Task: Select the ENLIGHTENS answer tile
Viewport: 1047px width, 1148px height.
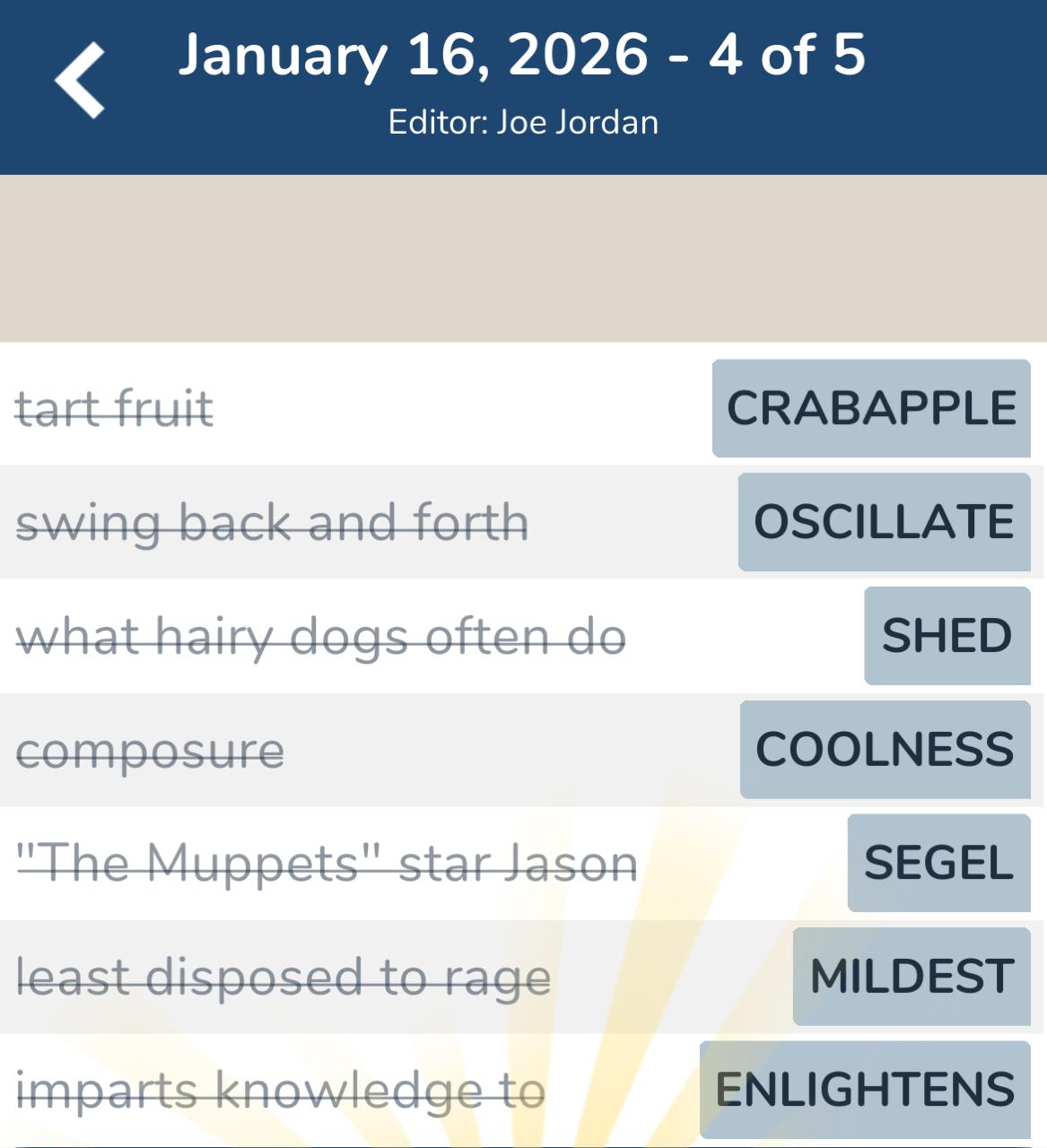Action: click(x=864, y=1088)
